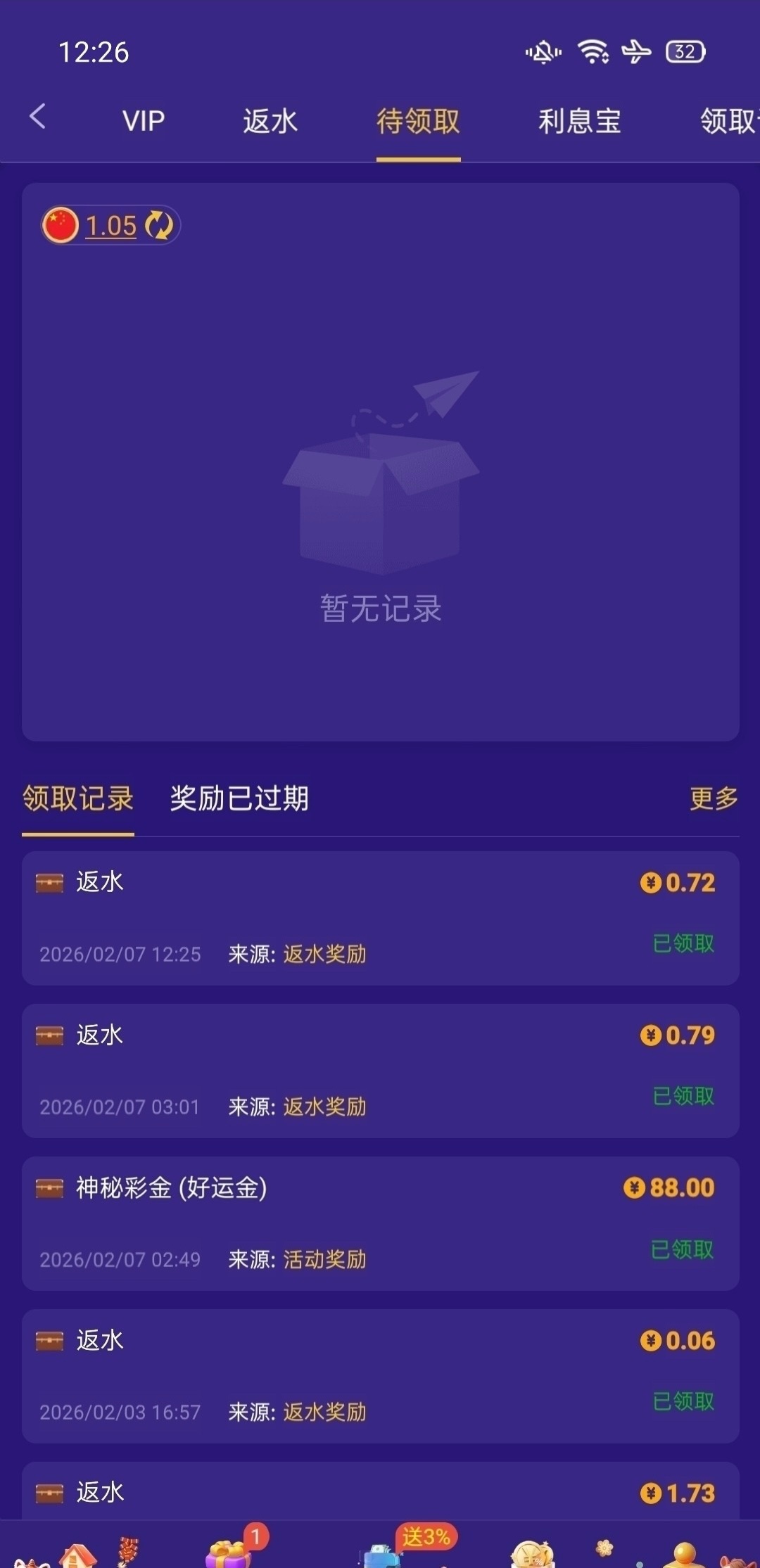Open the gift box with badge 1
Image resolution: width=760 pixels, height=1568 pixels.
click(229, 1551)
